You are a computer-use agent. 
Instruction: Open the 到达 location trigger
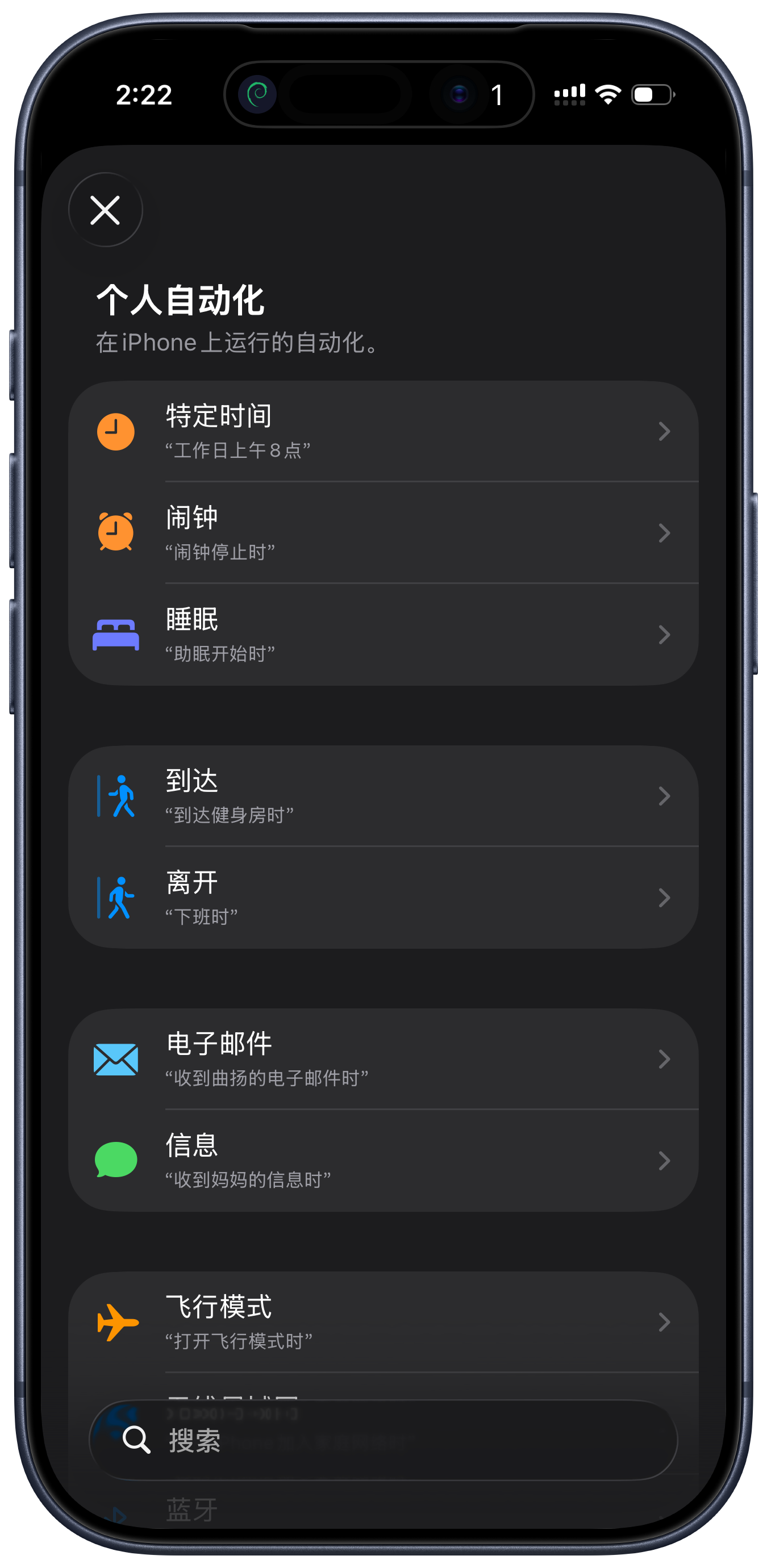tap(383, 795)
